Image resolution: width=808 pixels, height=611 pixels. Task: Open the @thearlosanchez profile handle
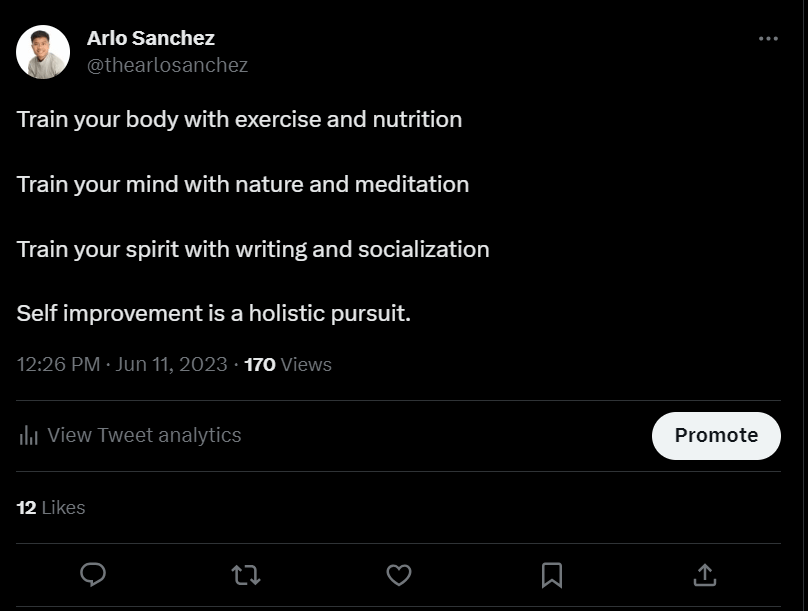coord(167,65)
